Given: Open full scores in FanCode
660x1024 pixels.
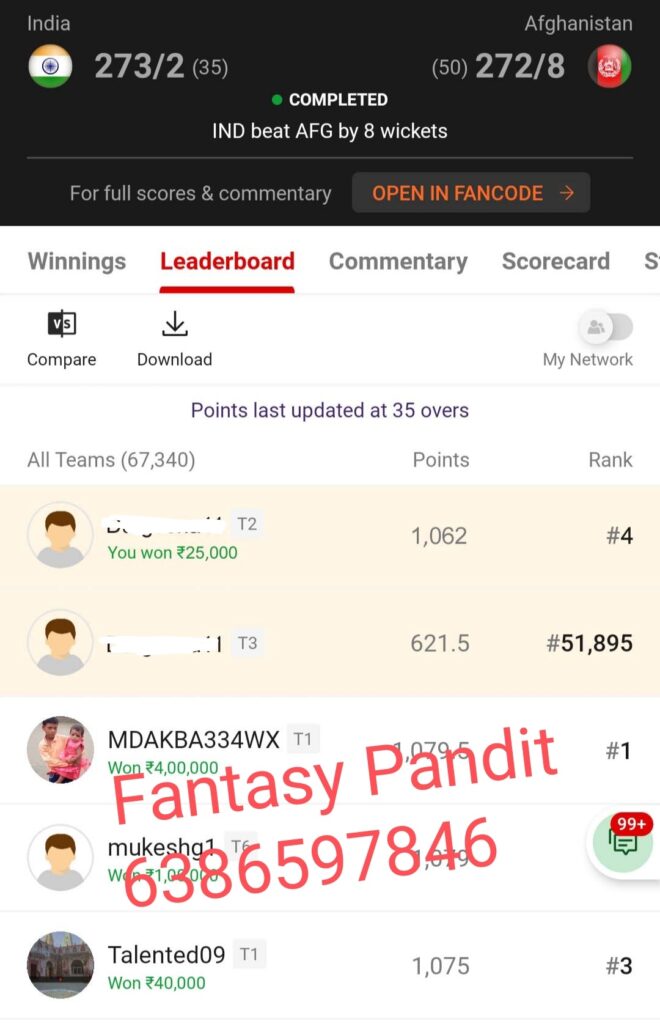Looking at the screenshot, I should pyautogui.click(x=471, y=193).
